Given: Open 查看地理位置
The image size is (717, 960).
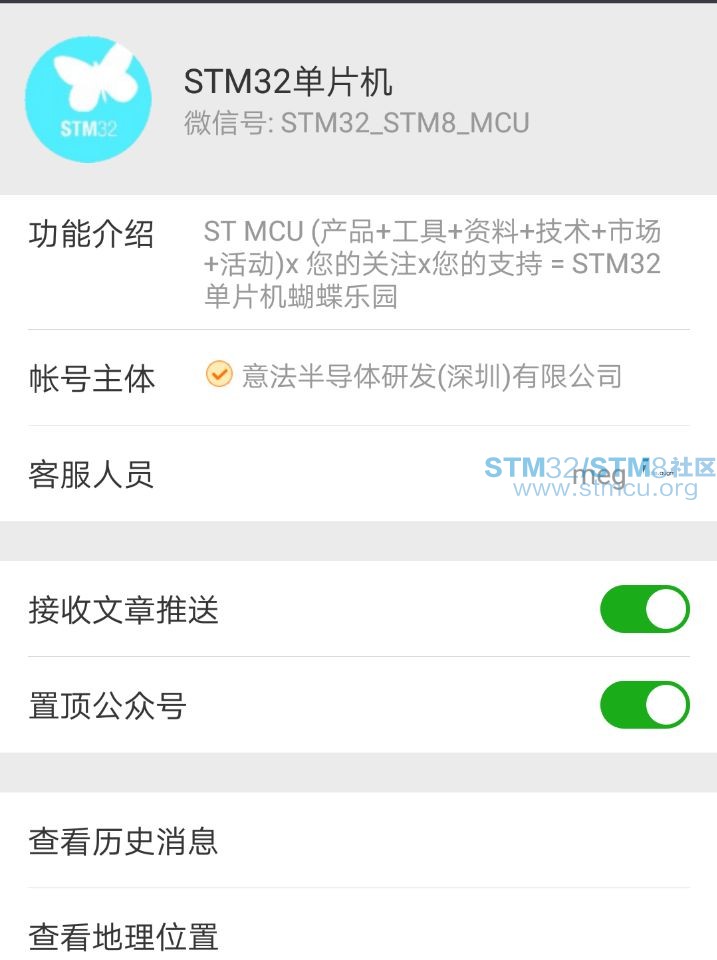Looking at the screenshot, I should pyautogui.click(x=358, y=935).
